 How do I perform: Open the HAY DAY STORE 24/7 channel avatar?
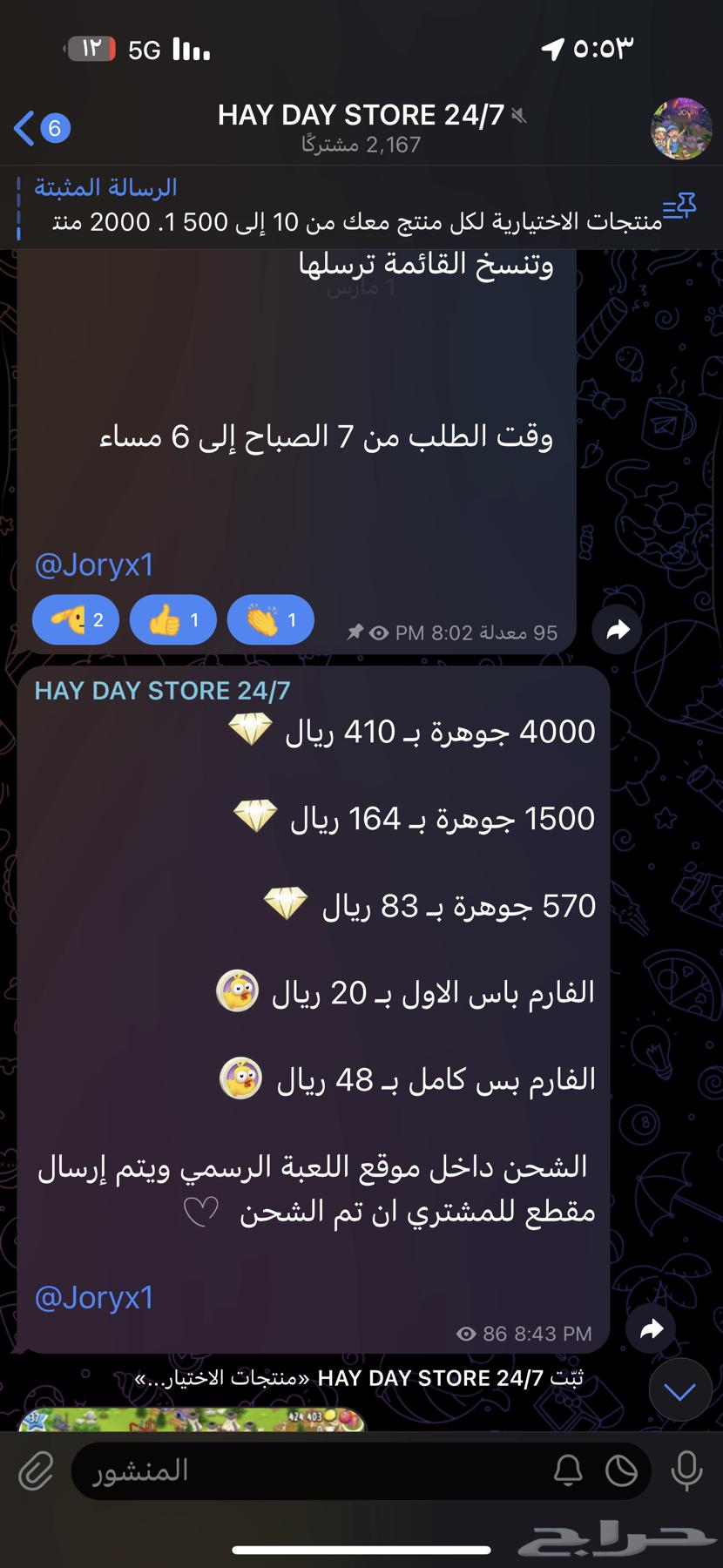click(x=682, y=128)
